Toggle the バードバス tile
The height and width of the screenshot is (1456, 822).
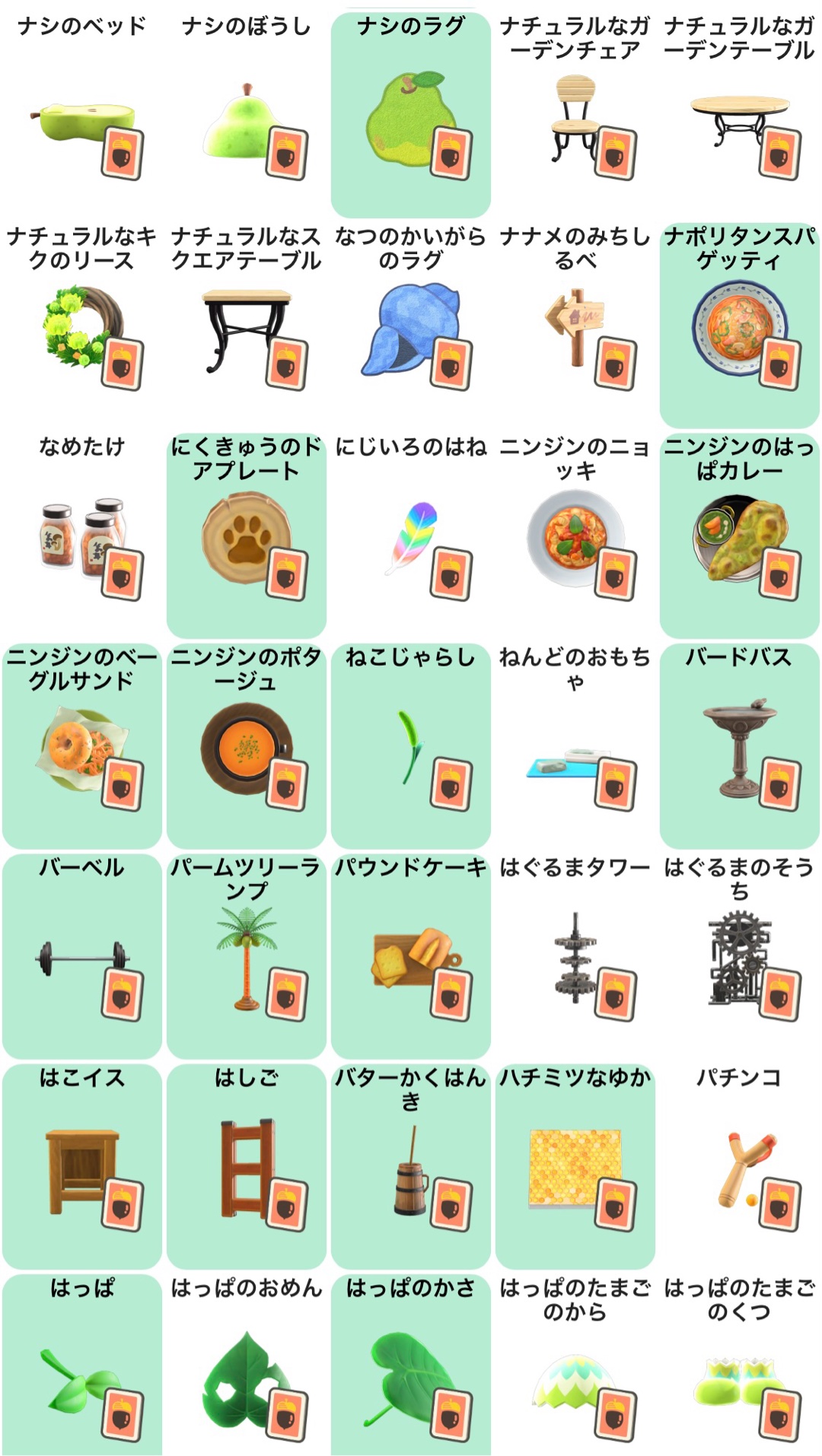pos(740,745)
